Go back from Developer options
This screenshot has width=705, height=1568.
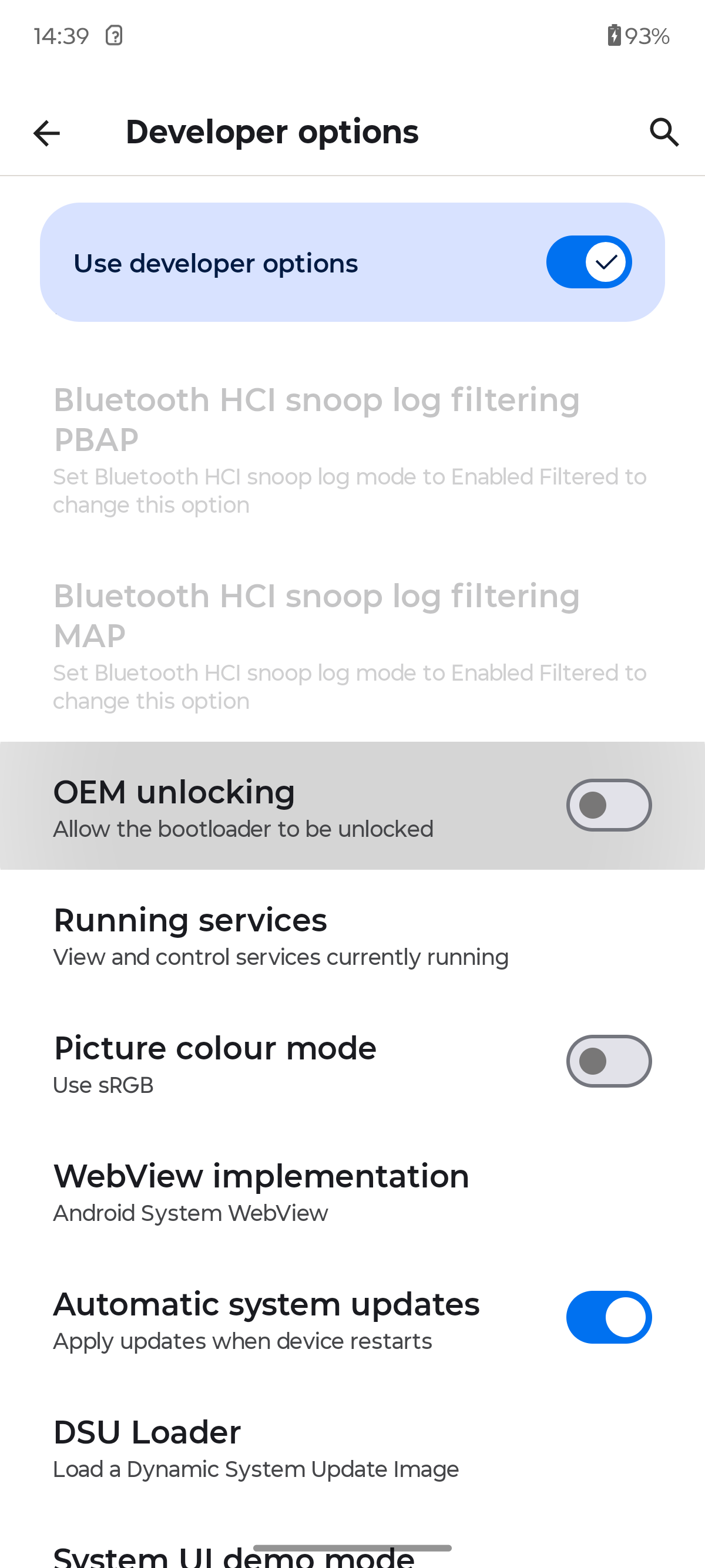tap(47, 133)
